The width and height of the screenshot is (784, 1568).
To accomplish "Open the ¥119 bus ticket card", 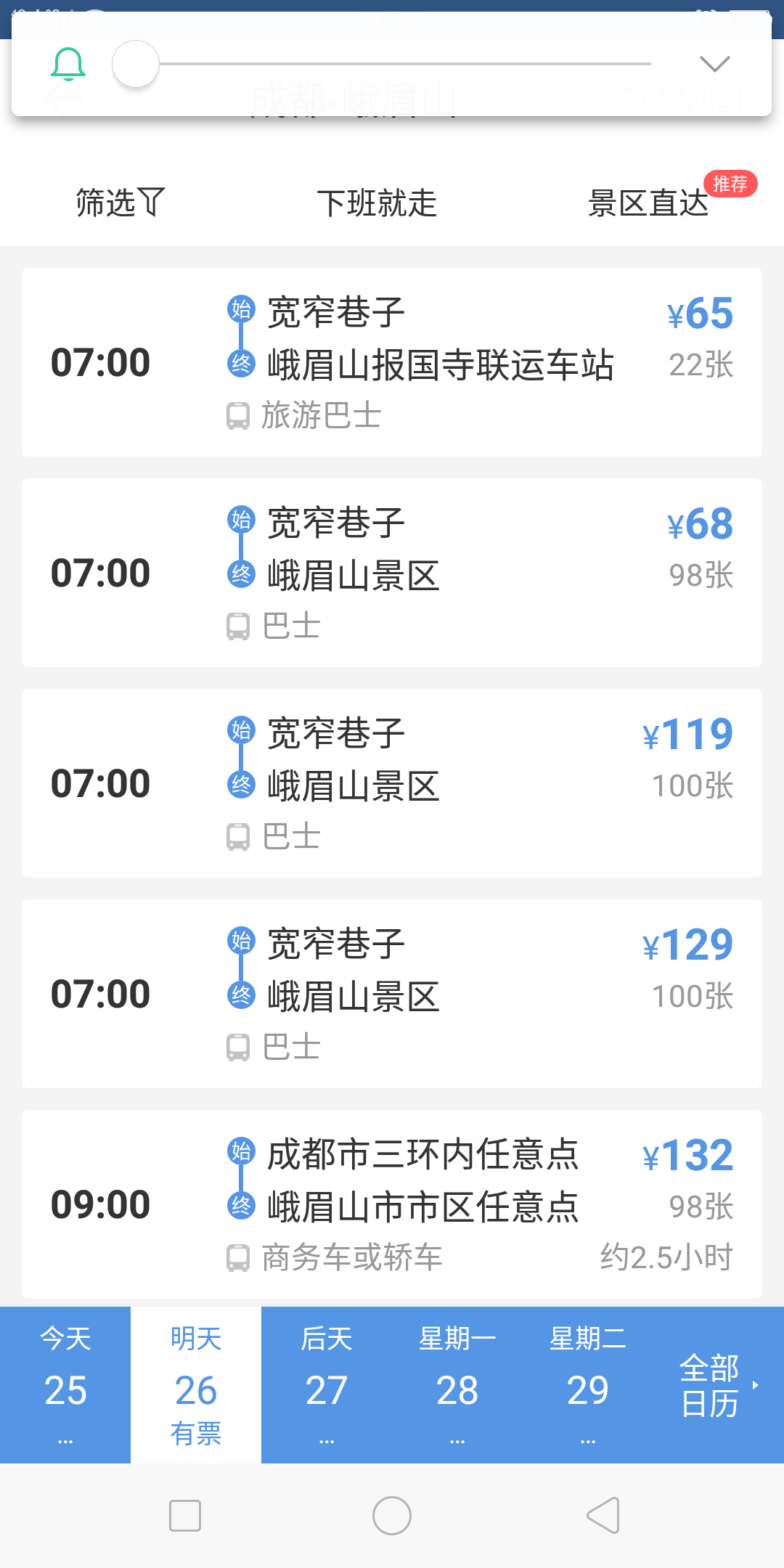I will click(392, 783).
